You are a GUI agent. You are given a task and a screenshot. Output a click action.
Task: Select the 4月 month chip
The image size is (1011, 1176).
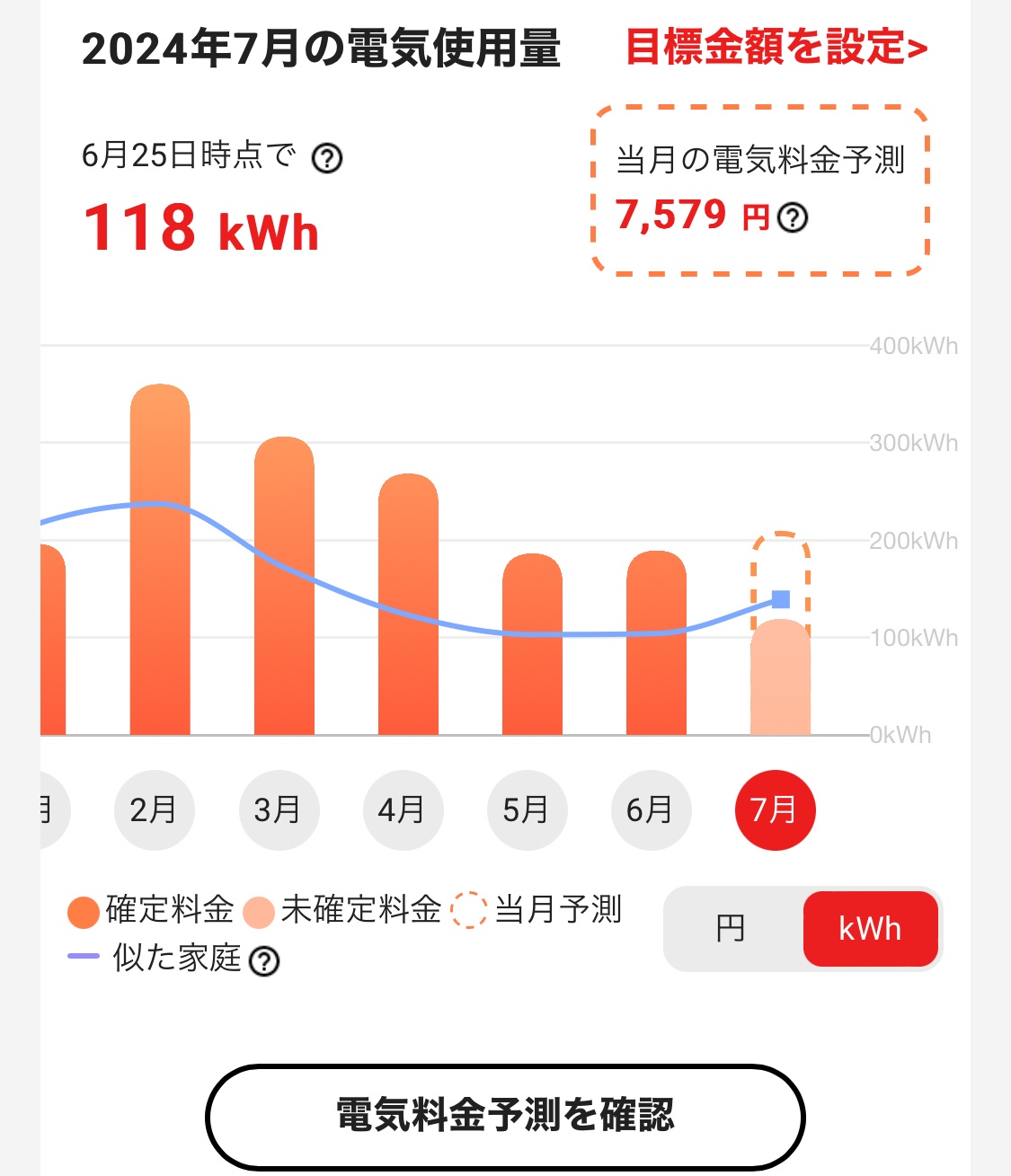pos(402,809)
